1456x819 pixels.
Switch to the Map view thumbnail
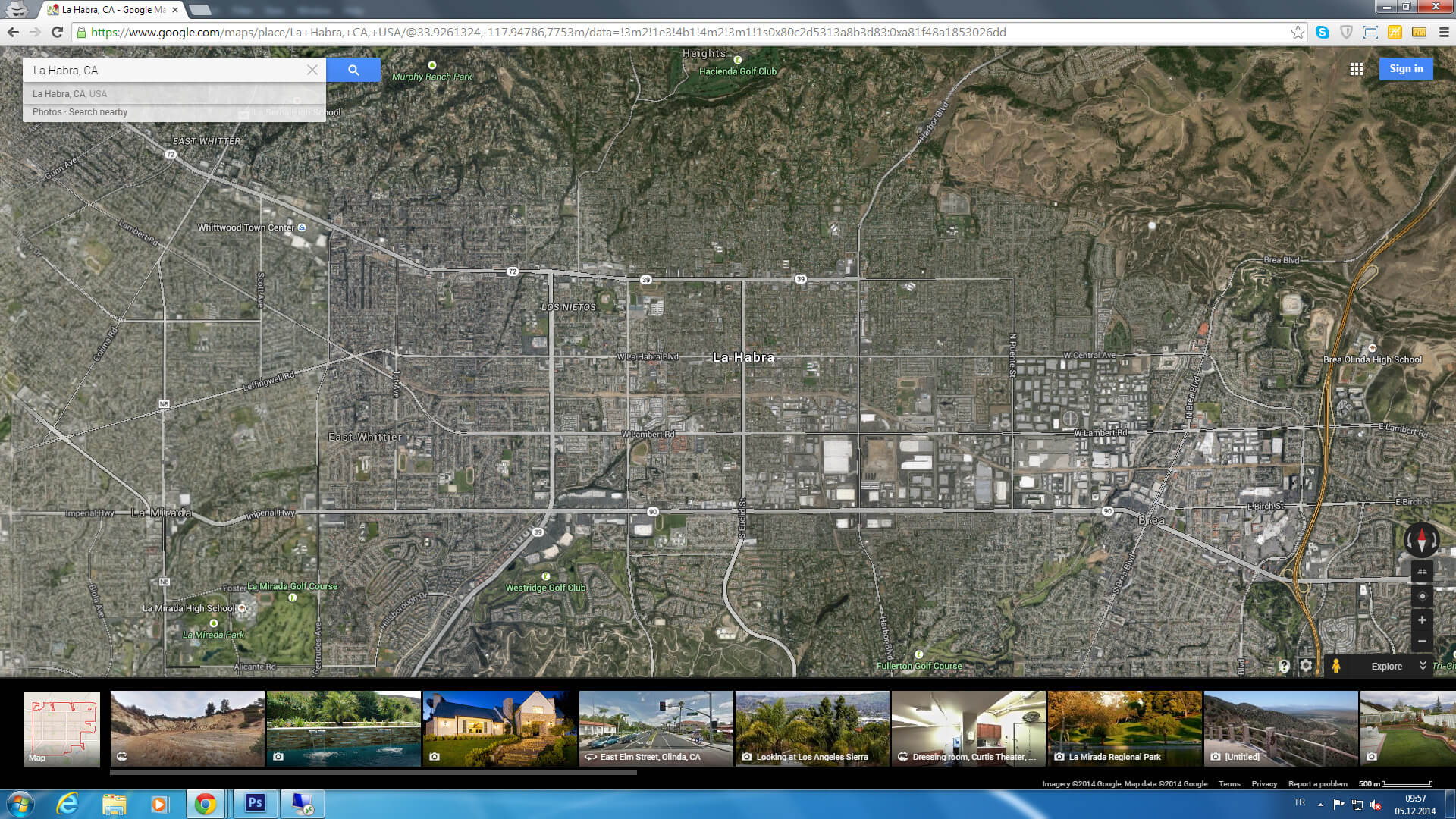click(x=62, y=729)
